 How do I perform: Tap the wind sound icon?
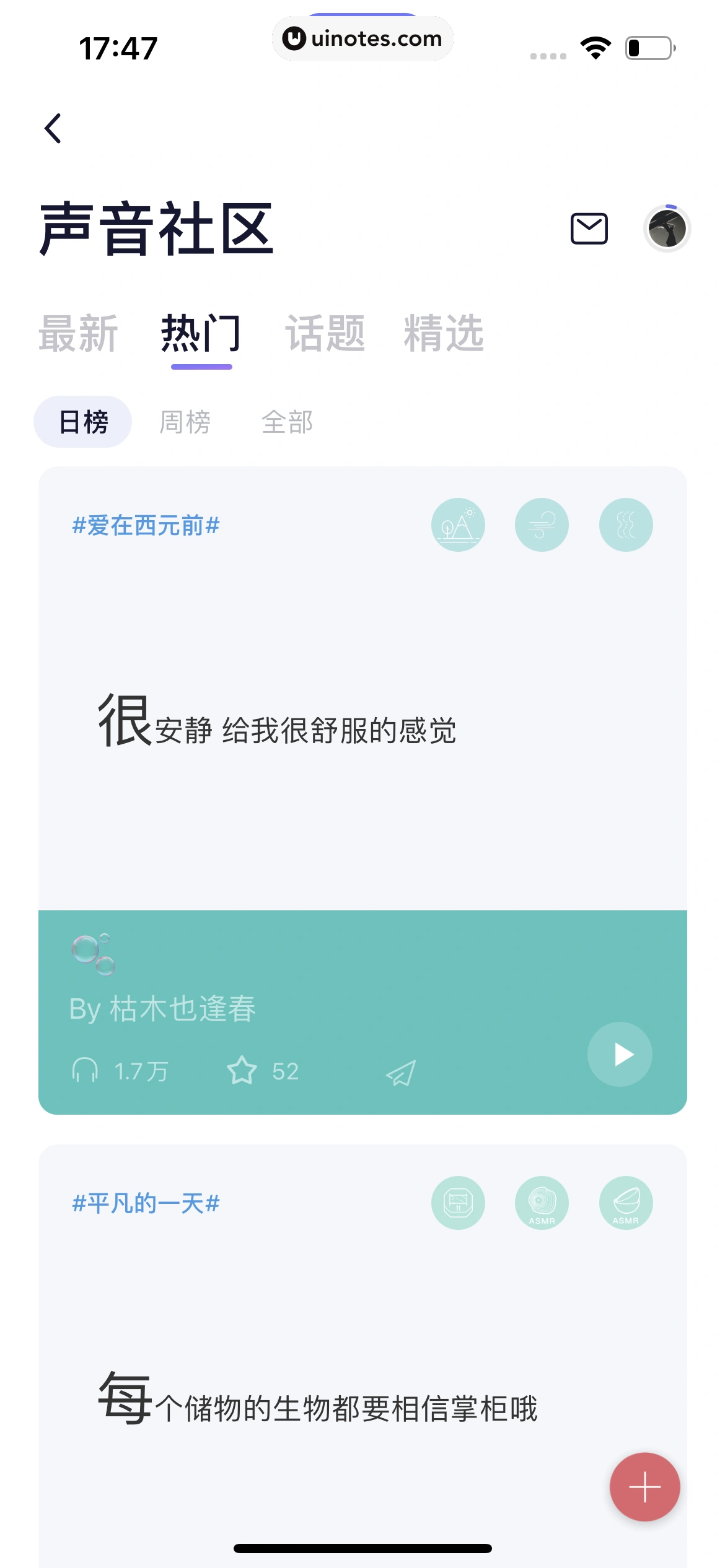(542, 524)
